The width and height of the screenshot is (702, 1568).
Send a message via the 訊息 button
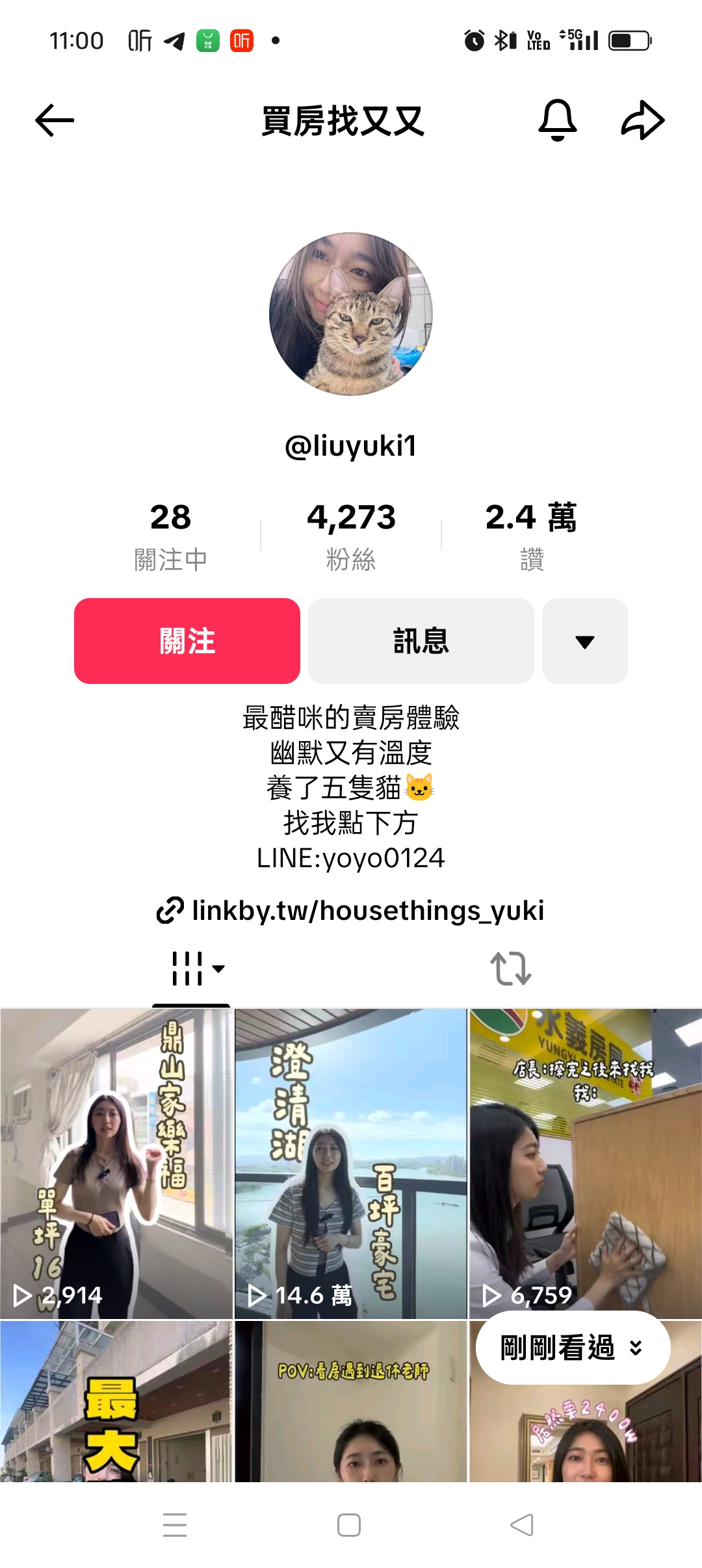(421, 641)
